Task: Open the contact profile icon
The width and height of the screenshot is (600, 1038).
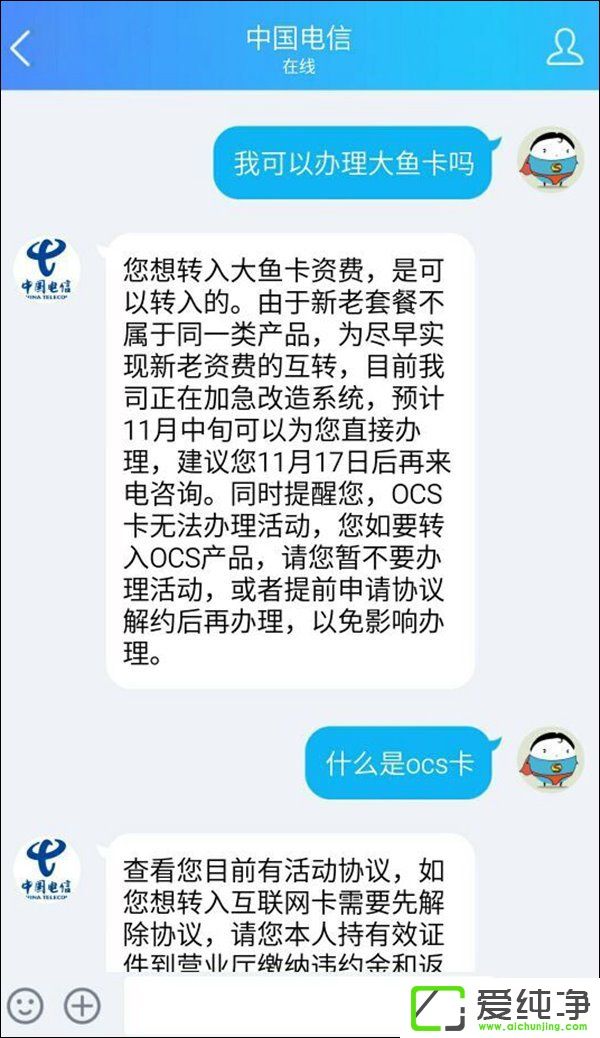Action: click(564, 46)
